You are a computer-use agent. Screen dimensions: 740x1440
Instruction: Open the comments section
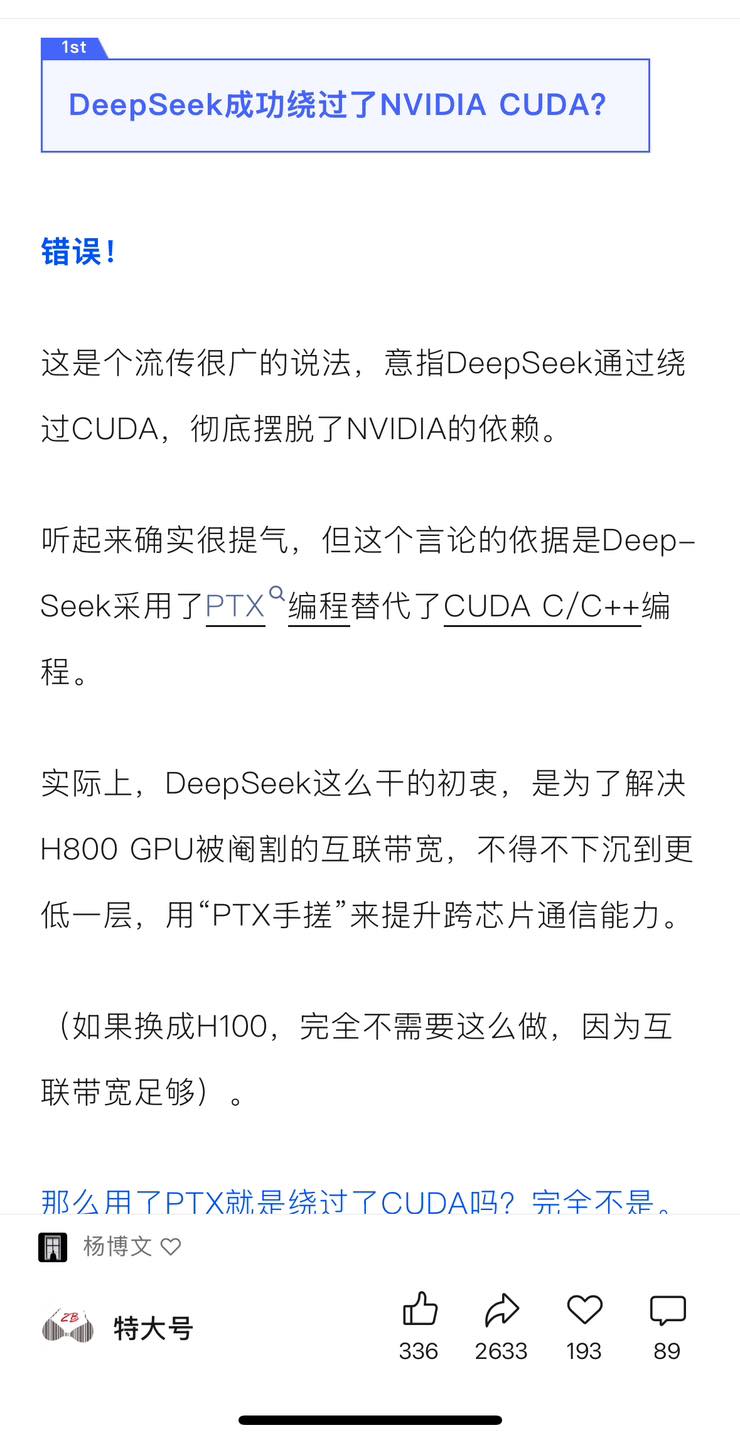coord(667,1311)
